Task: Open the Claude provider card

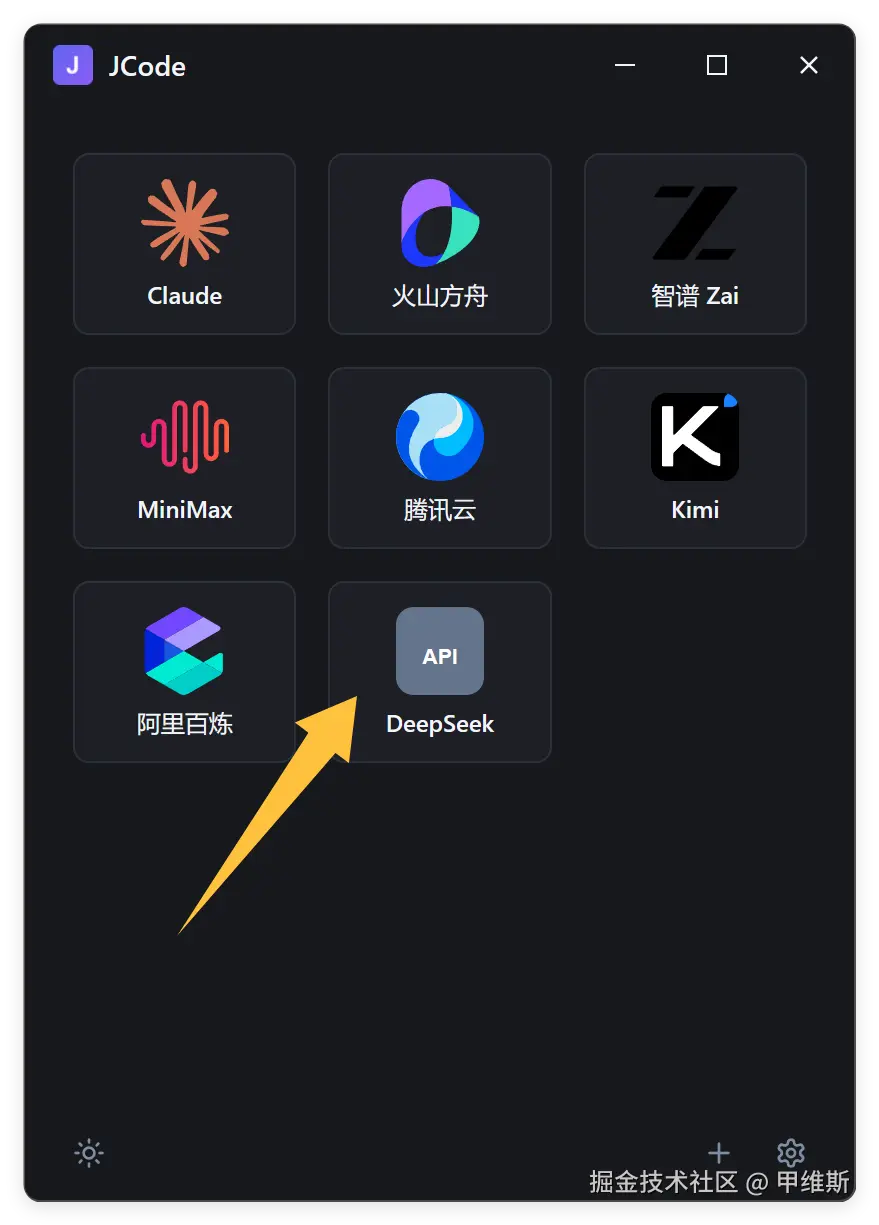Action: click(184, 244)
